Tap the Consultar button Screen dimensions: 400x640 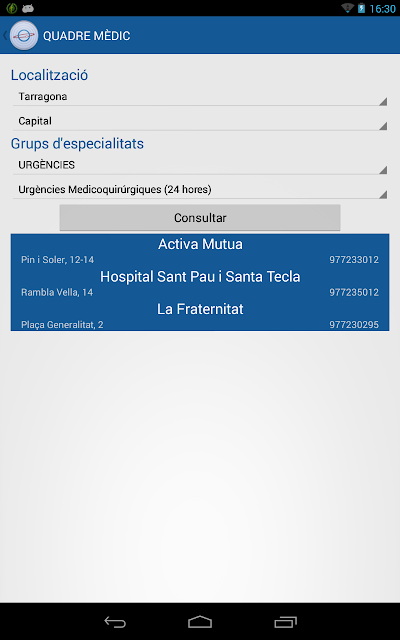point(200,218)
